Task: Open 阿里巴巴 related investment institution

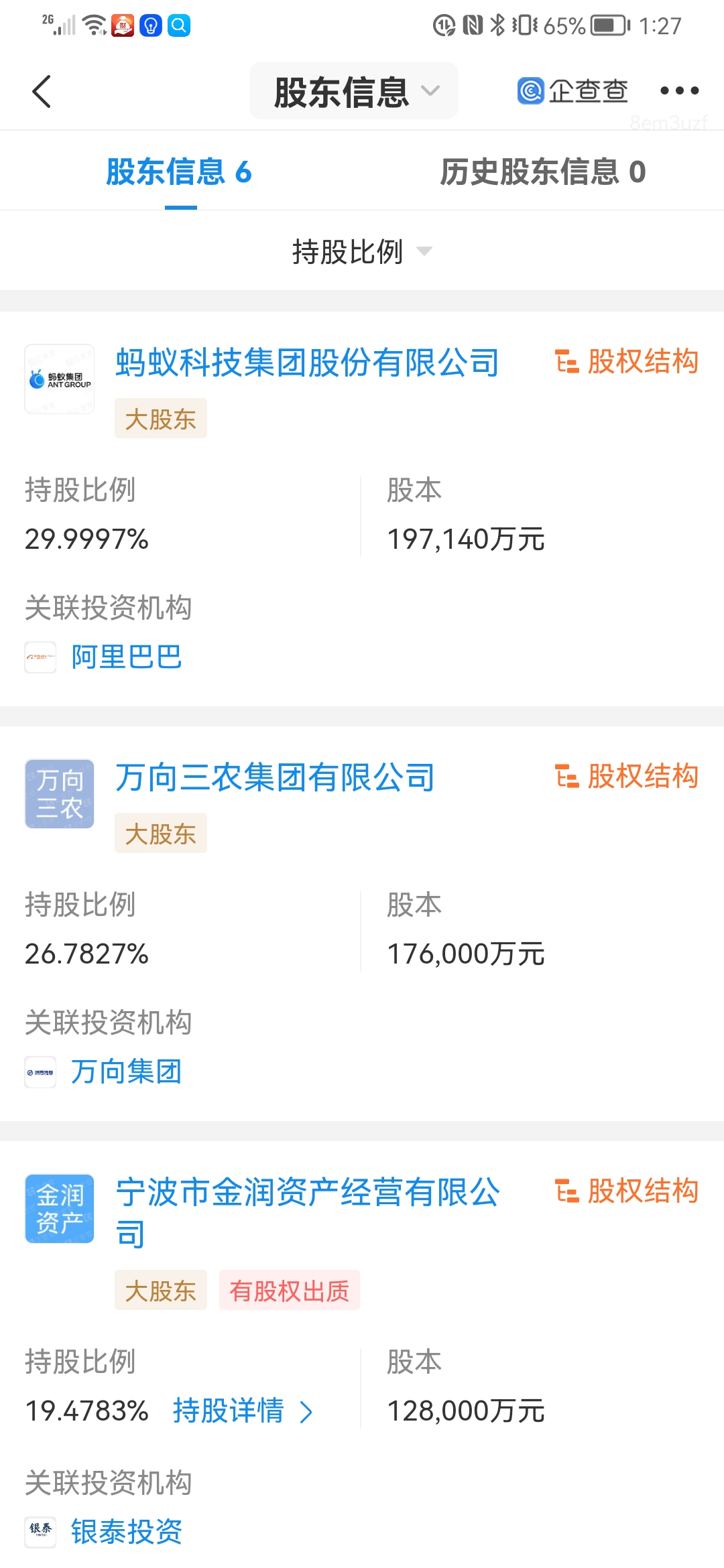Action: pyautogui.click(x=126, y=657)
